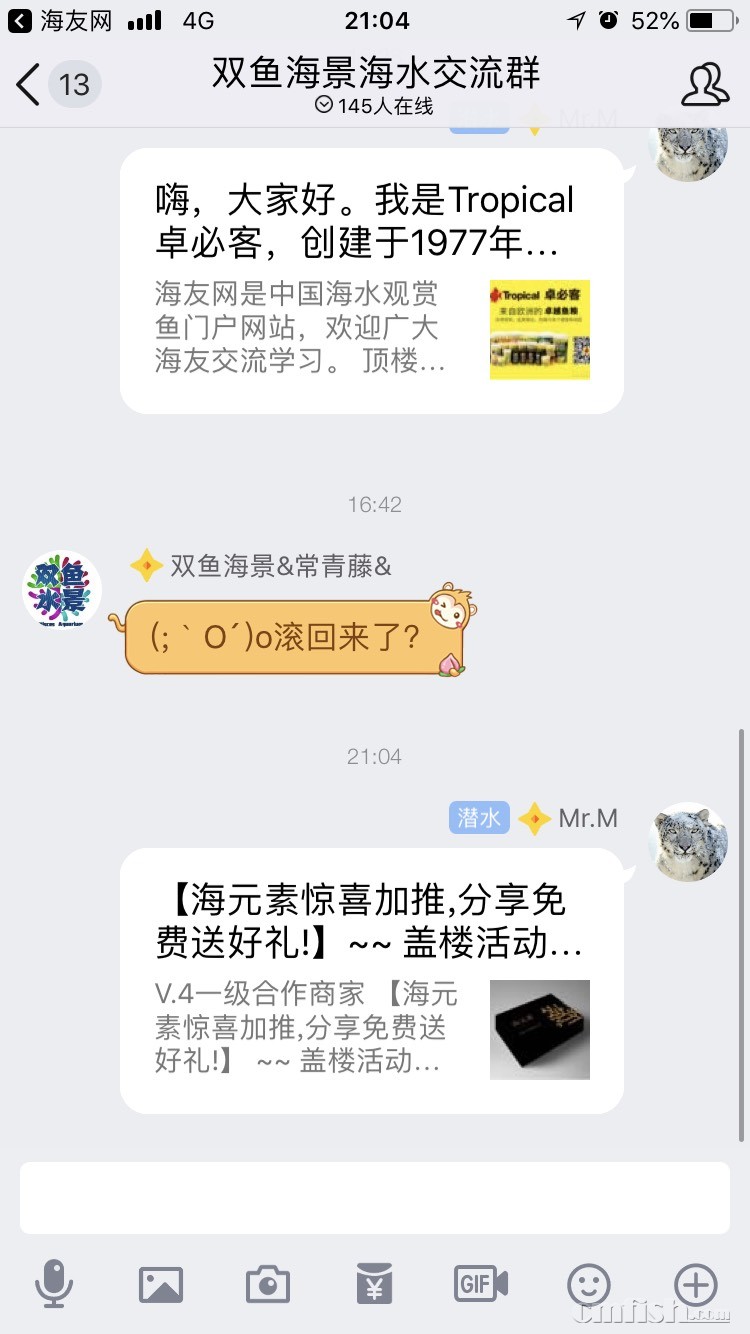
Task: Record a voice message with the microphone
Action: (x=53, y=1283)
